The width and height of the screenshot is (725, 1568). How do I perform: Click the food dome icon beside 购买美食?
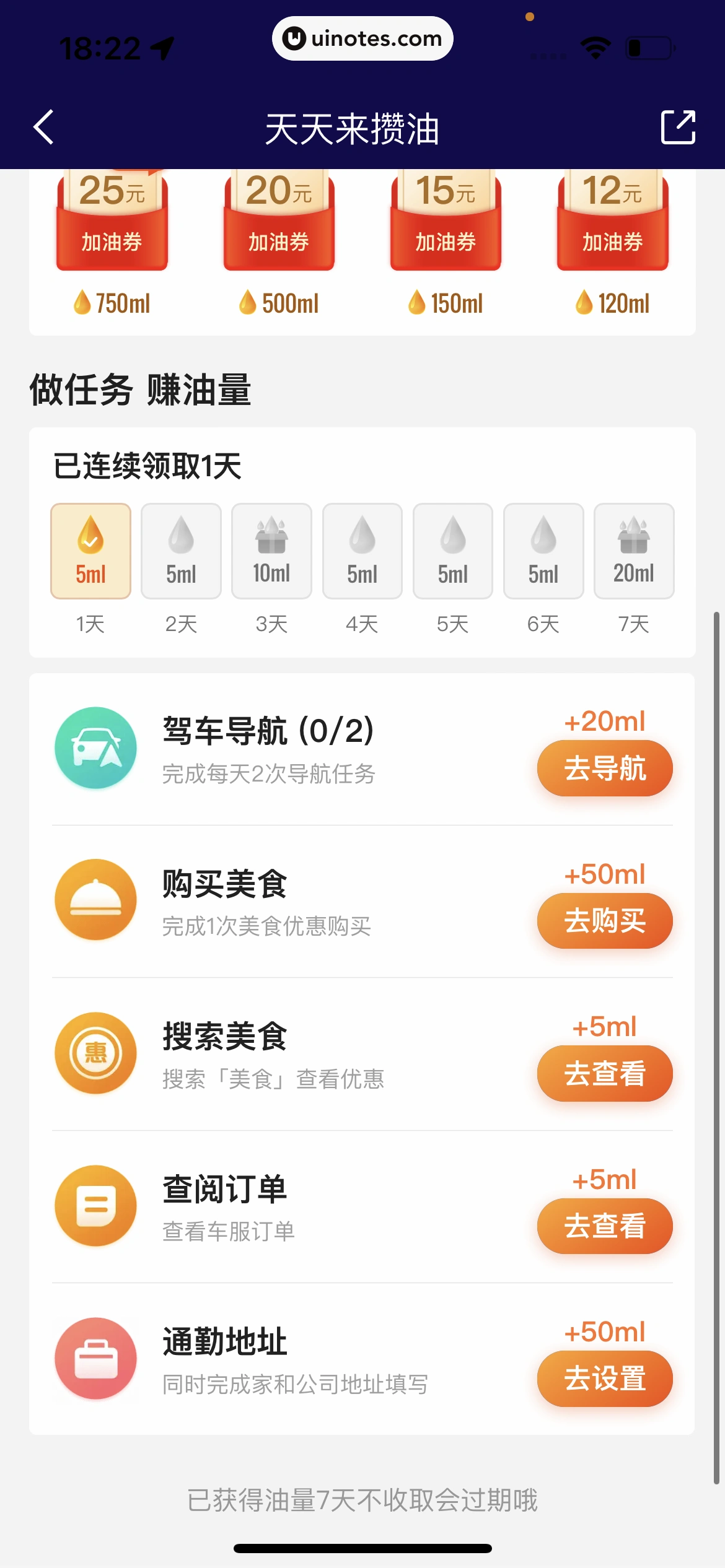pyautogui.click(x=96, y=900)
